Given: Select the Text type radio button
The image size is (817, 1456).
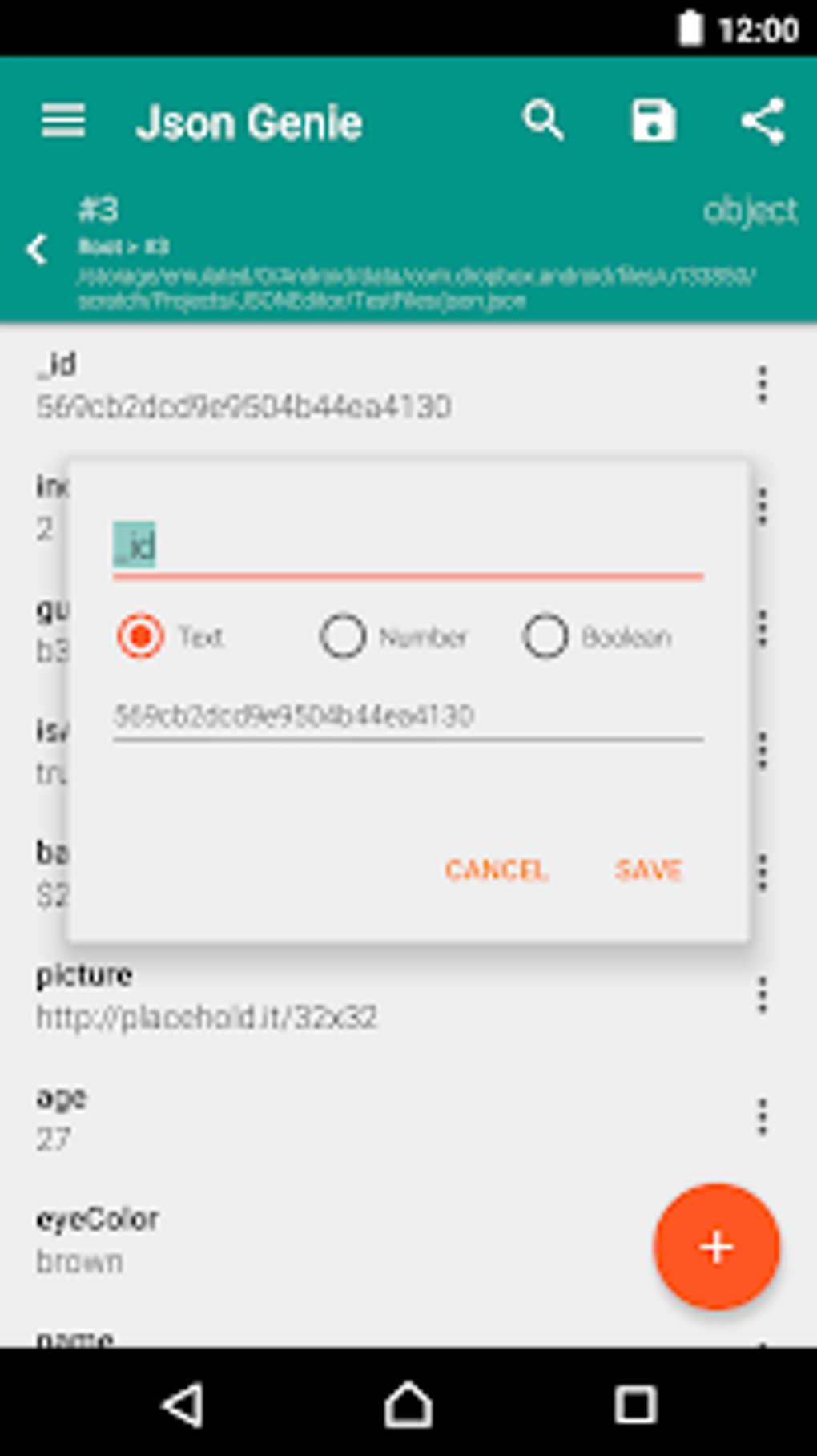Looking at the screenshot, I should coord(141,636).
